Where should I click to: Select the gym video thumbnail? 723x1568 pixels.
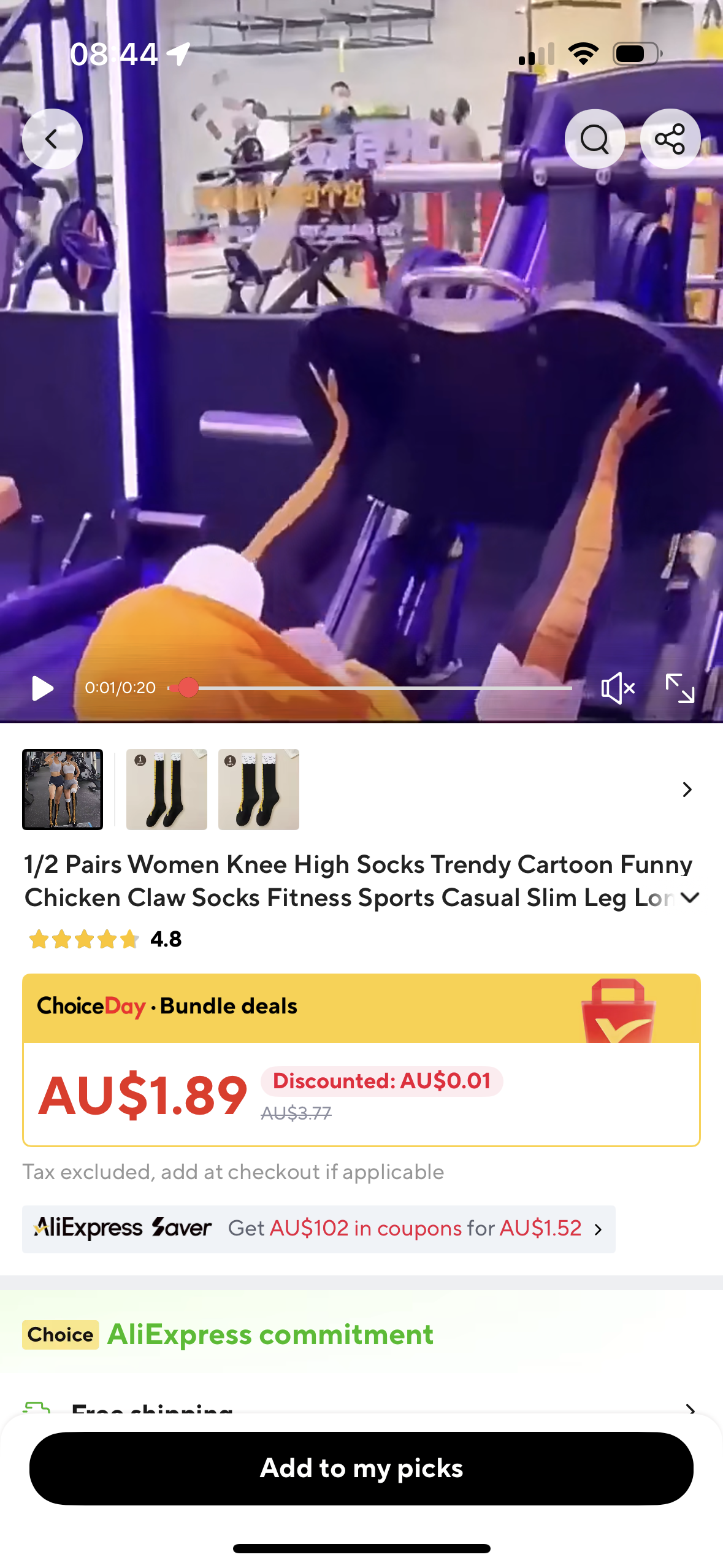(x=63, y=789)
